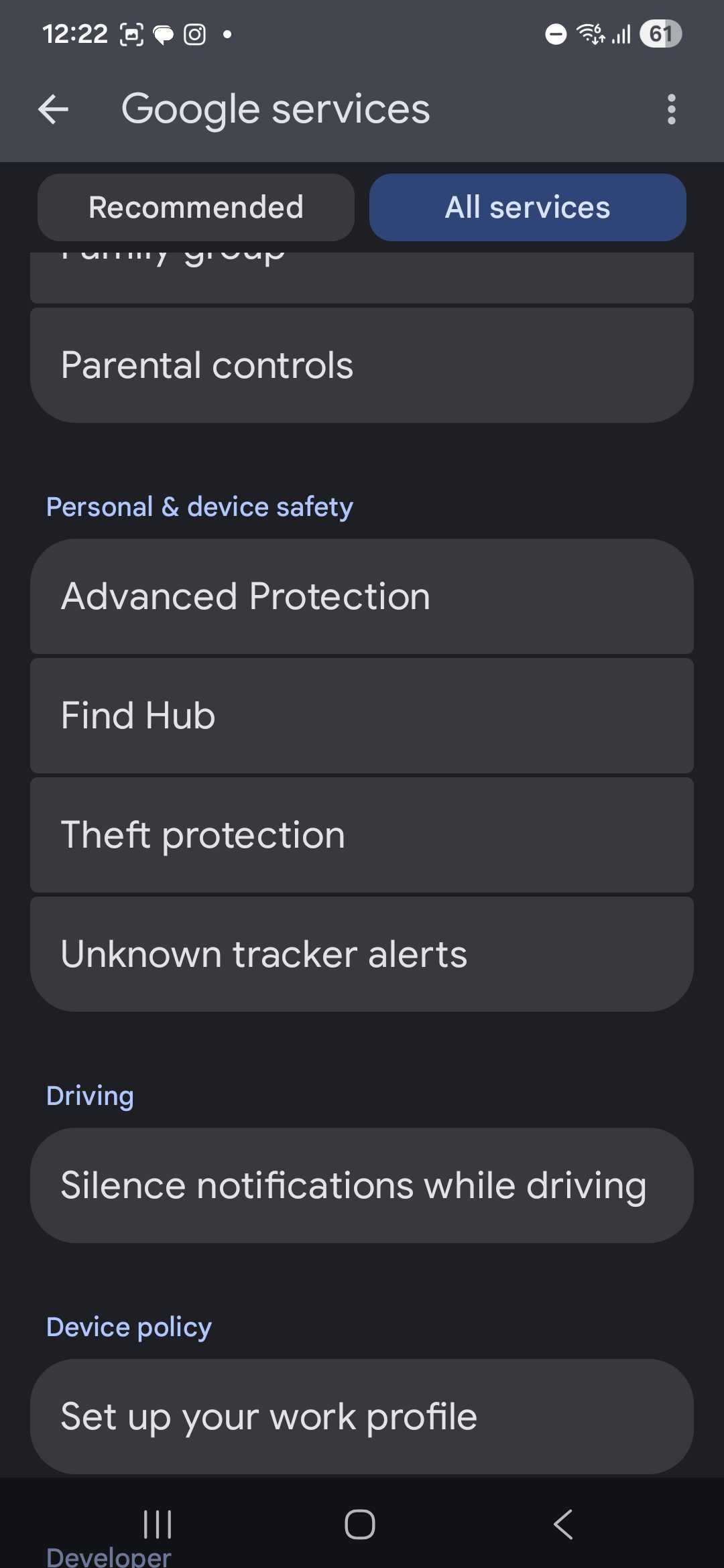Open the three-dot overflow menu
This screenshot has width=724, height=1568.
[671, 109]
